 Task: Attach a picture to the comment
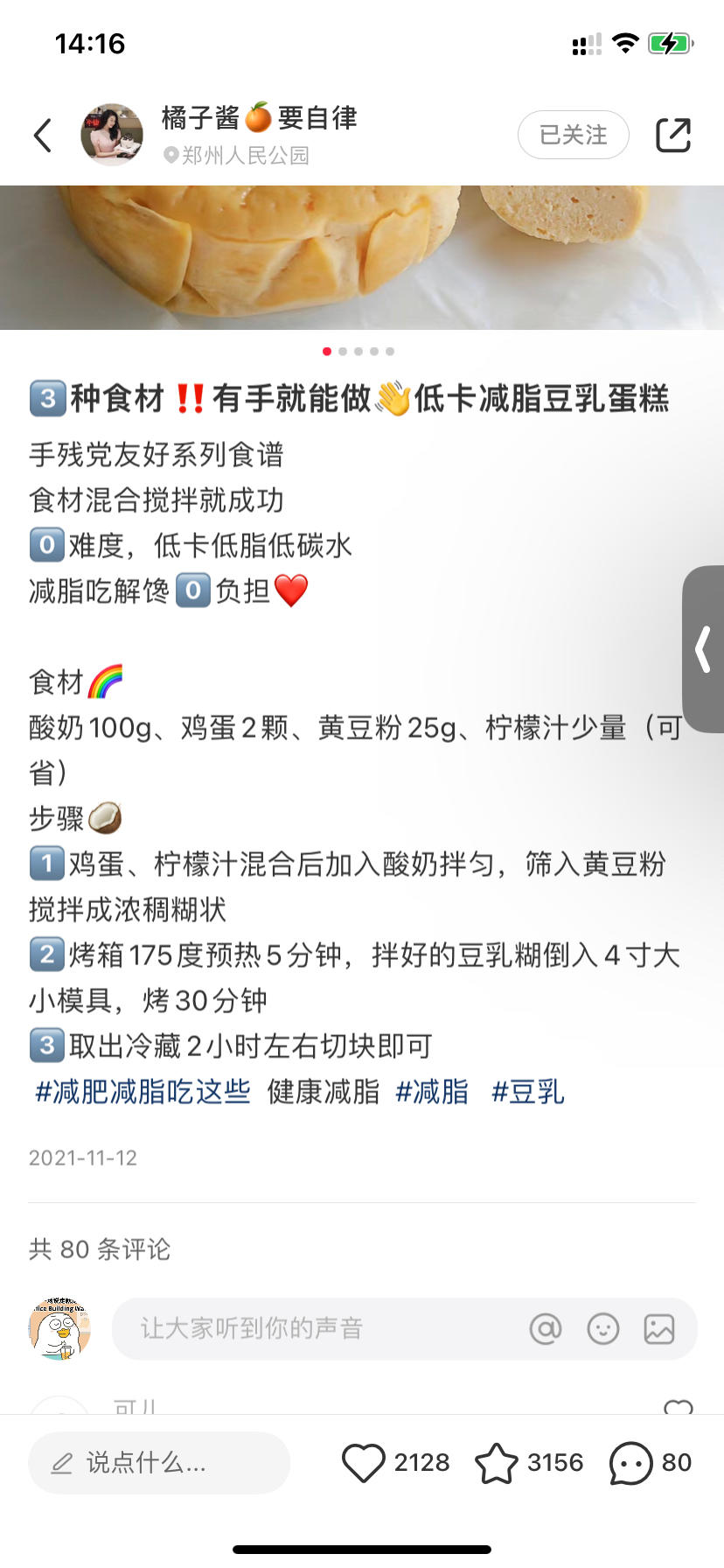click(659, 1329)
